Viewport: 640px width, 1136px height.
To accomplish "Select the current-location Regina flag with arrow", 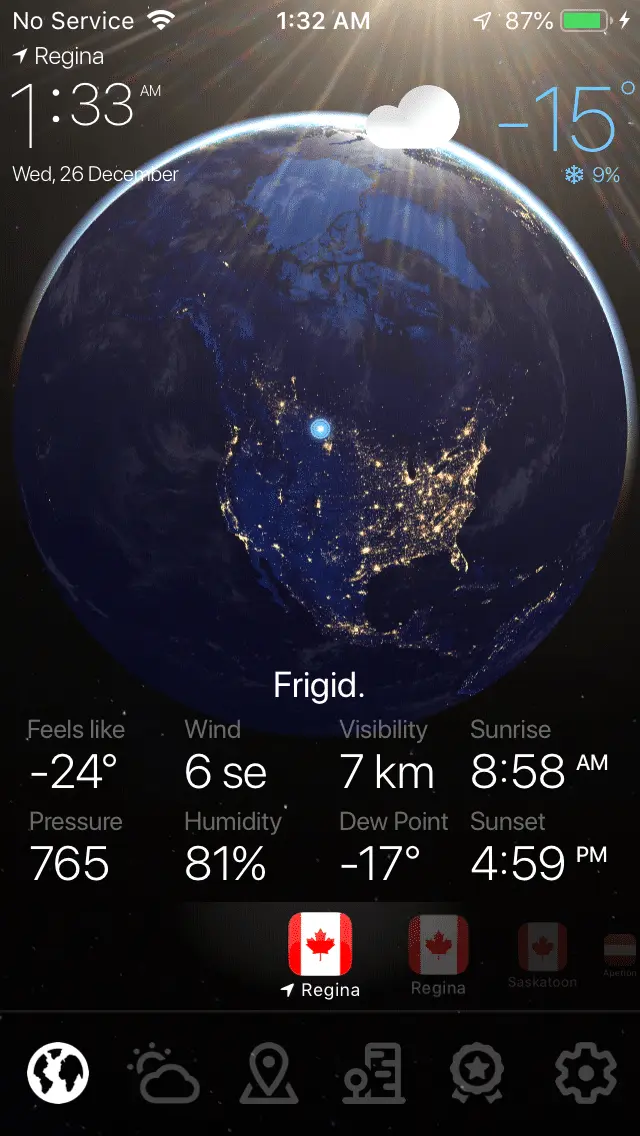I will 320,945.
